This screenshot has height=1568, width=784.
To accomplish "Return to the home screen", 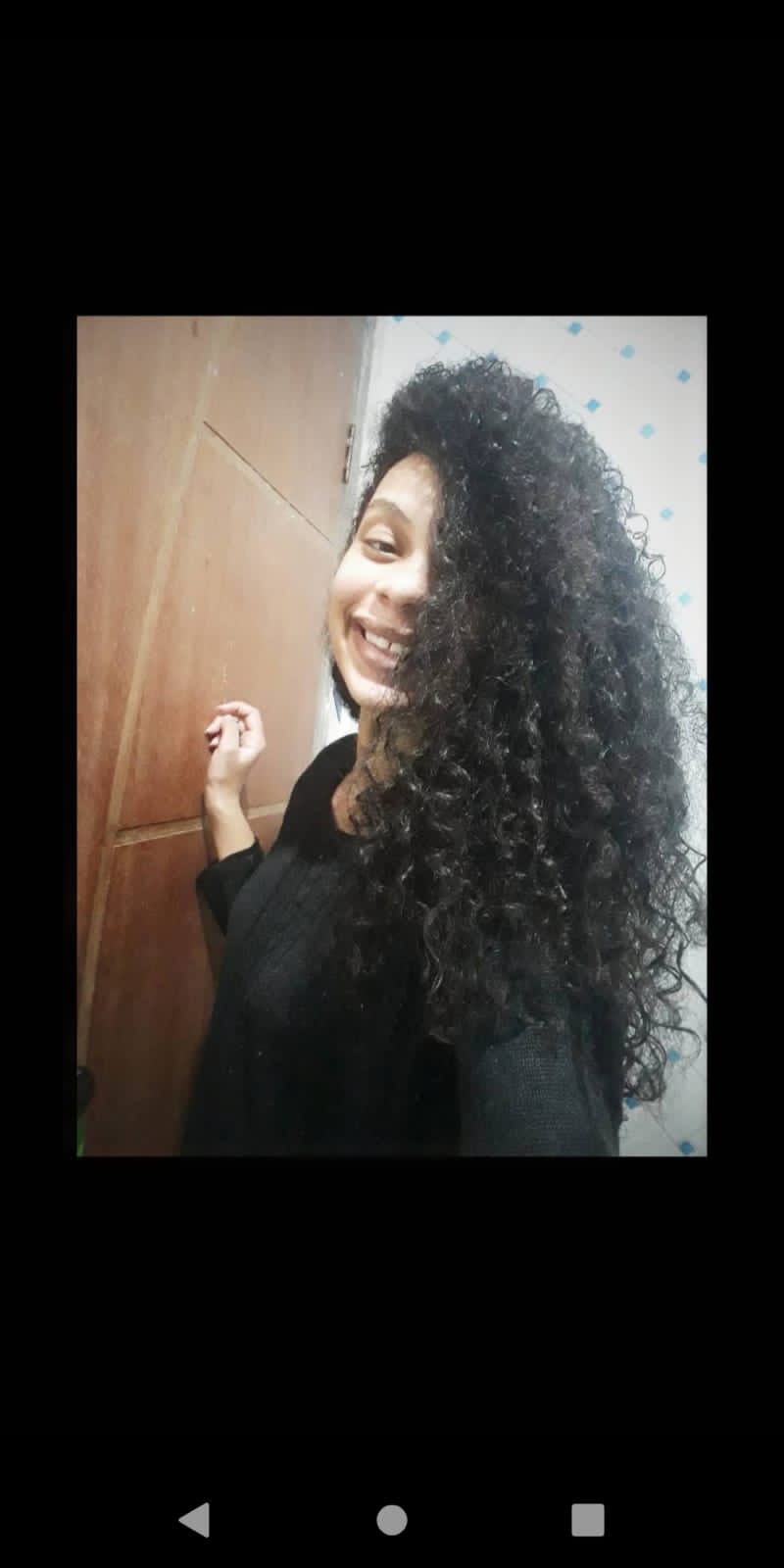I will (392, 1520).
